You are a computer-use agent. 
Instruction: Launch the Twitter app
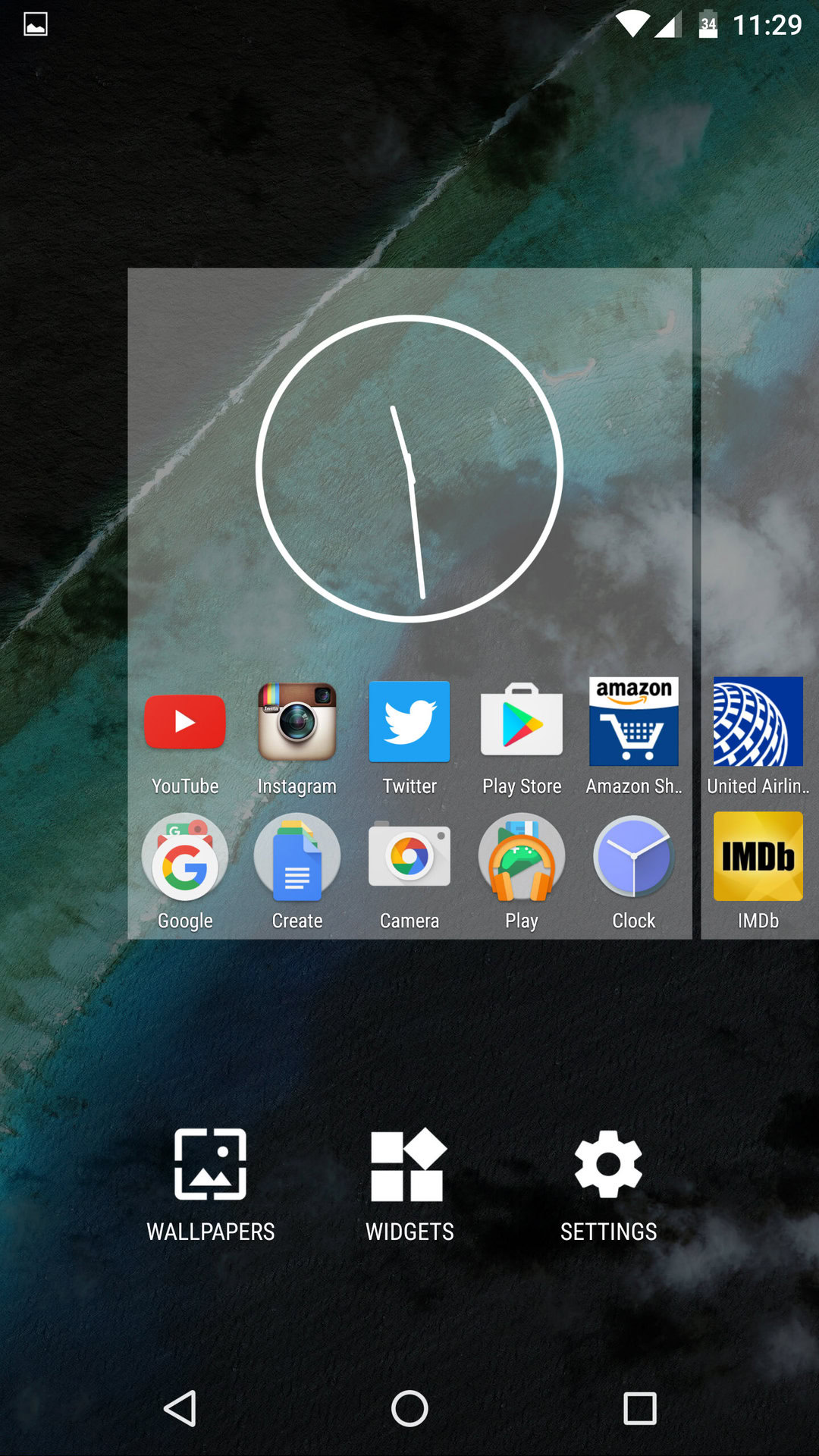tap(409, 723)
